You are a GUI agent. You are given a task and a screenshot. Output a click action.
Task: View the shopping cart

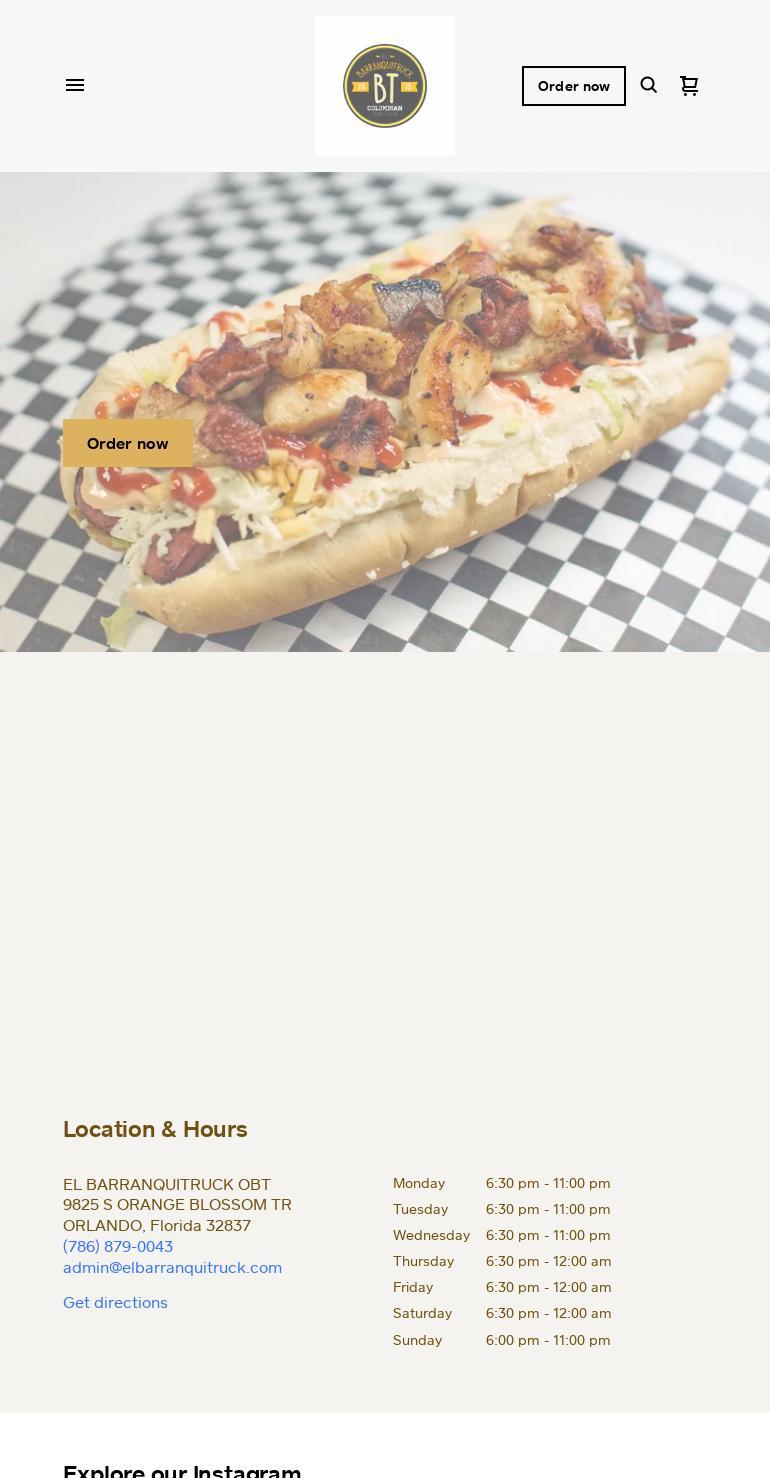click(x=689, y=85)
